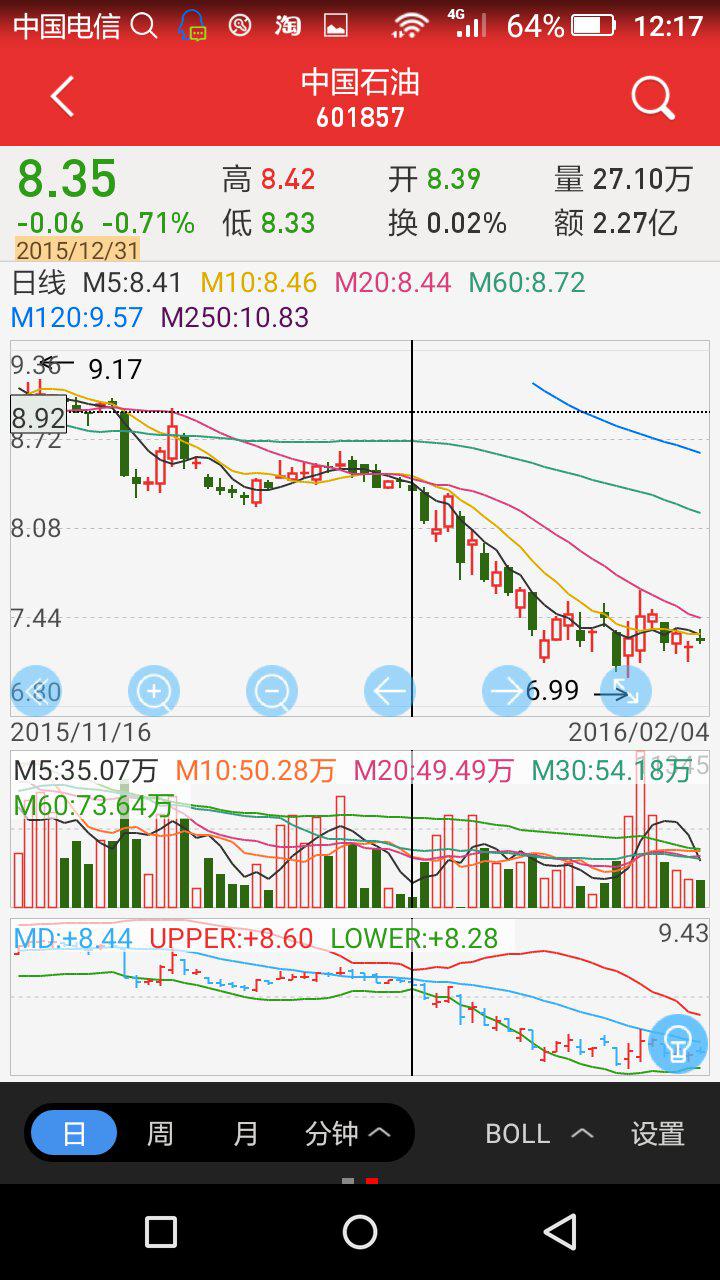Open stock search magnifier

point(653,98)
